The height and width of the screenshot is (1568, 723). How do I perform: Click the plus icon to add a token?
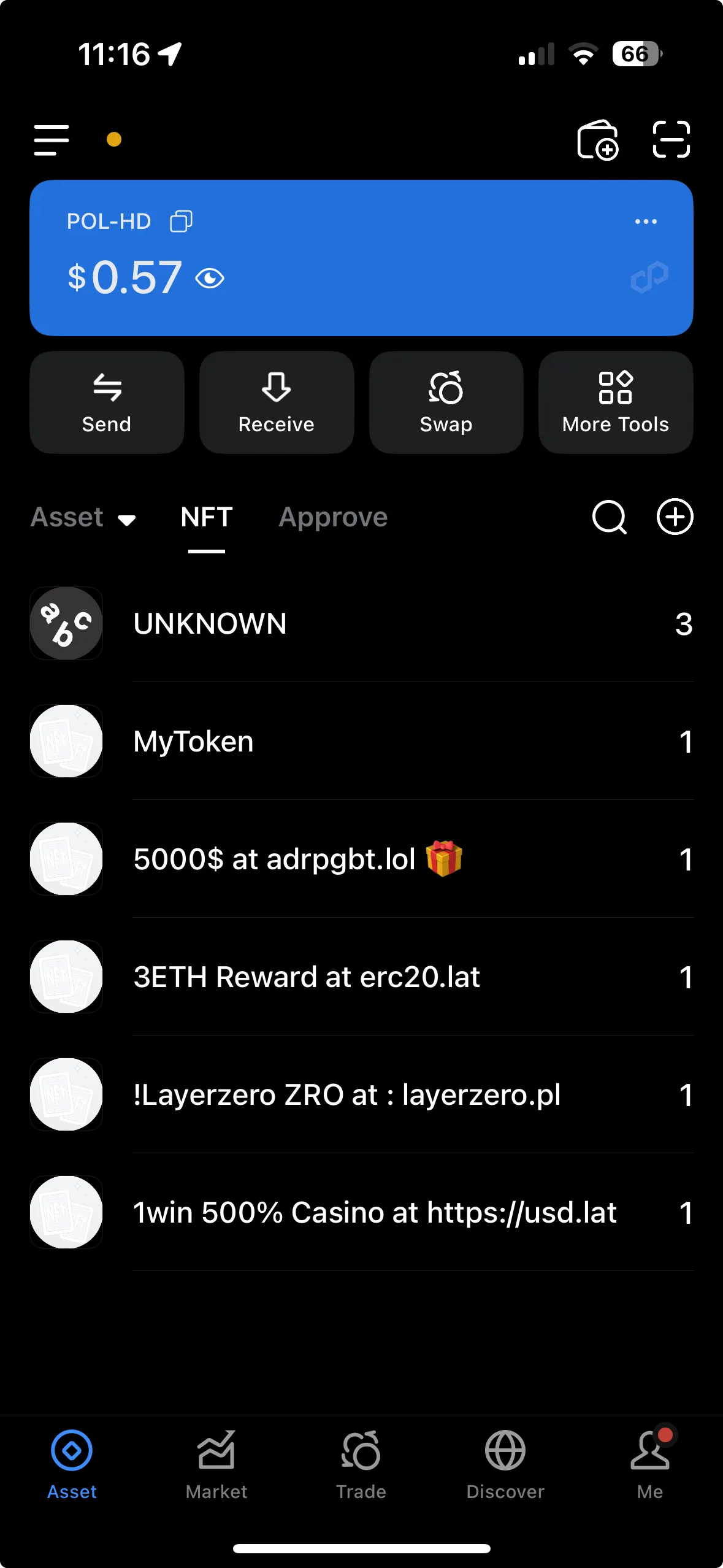[x=673, y=518]
